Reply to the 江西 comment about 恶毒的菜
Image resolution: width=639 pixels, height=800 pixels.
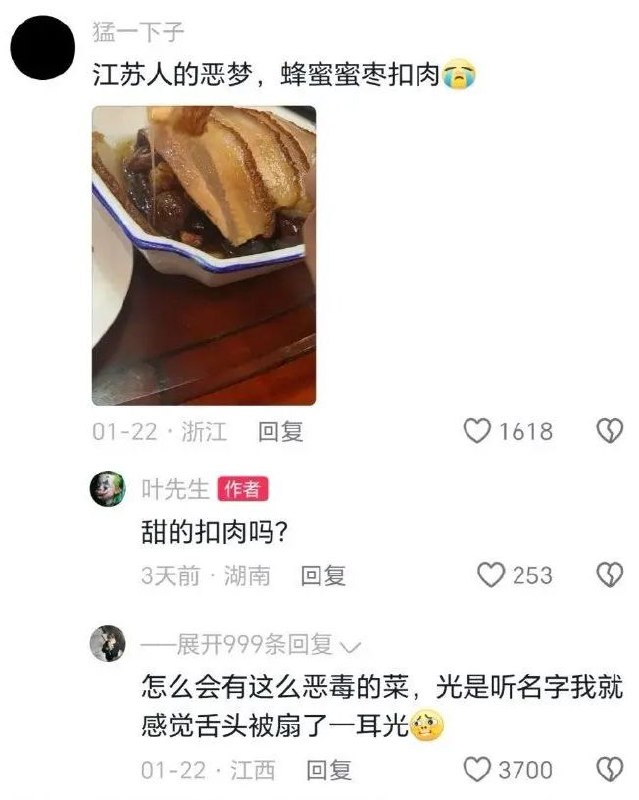(x=329, y=770)
